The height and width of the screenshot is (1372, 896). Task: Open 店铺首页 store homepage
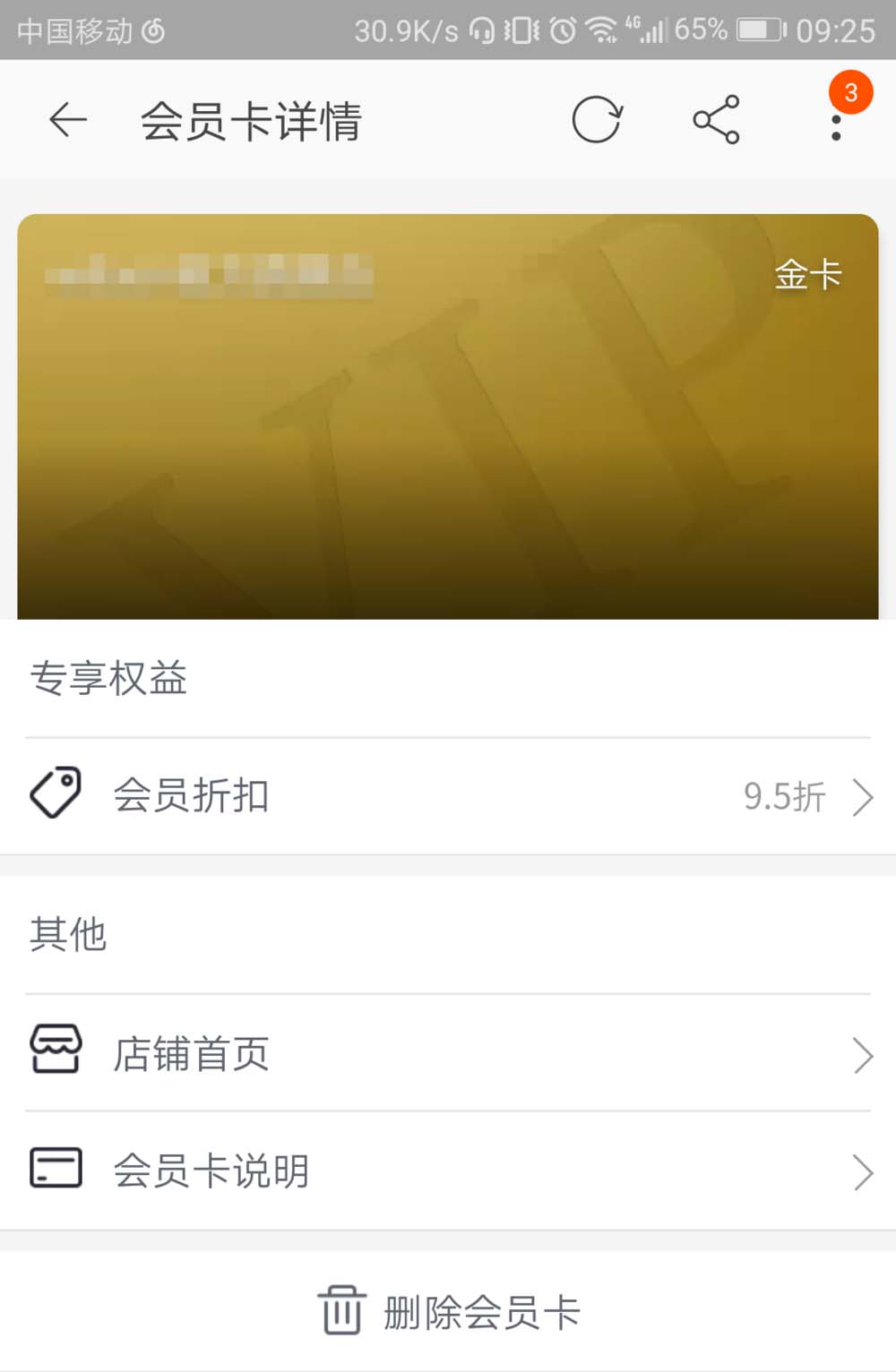448,1054
